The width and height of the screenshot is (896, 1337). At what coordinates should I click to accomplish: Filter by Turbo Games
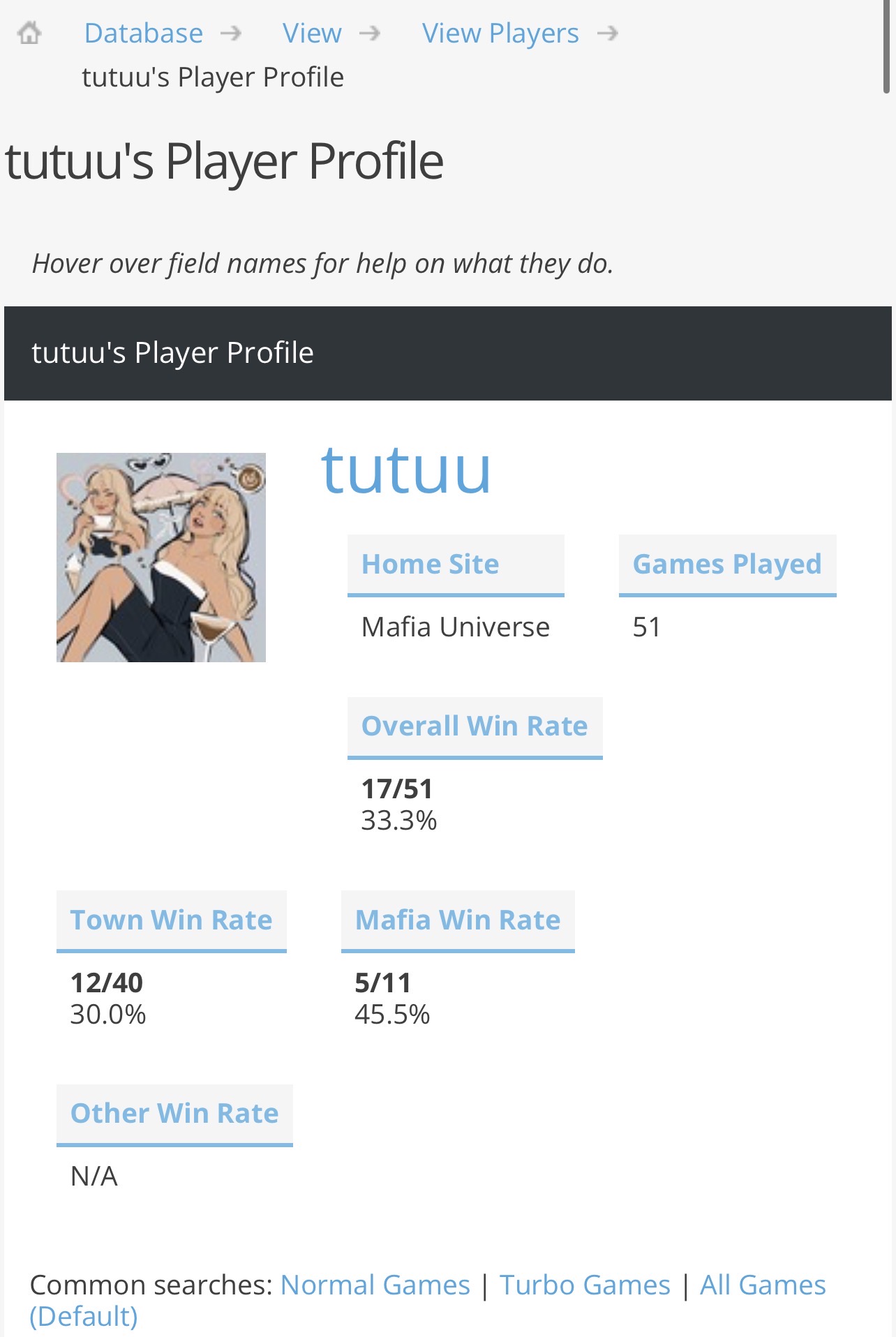[x=585, y=1285]
